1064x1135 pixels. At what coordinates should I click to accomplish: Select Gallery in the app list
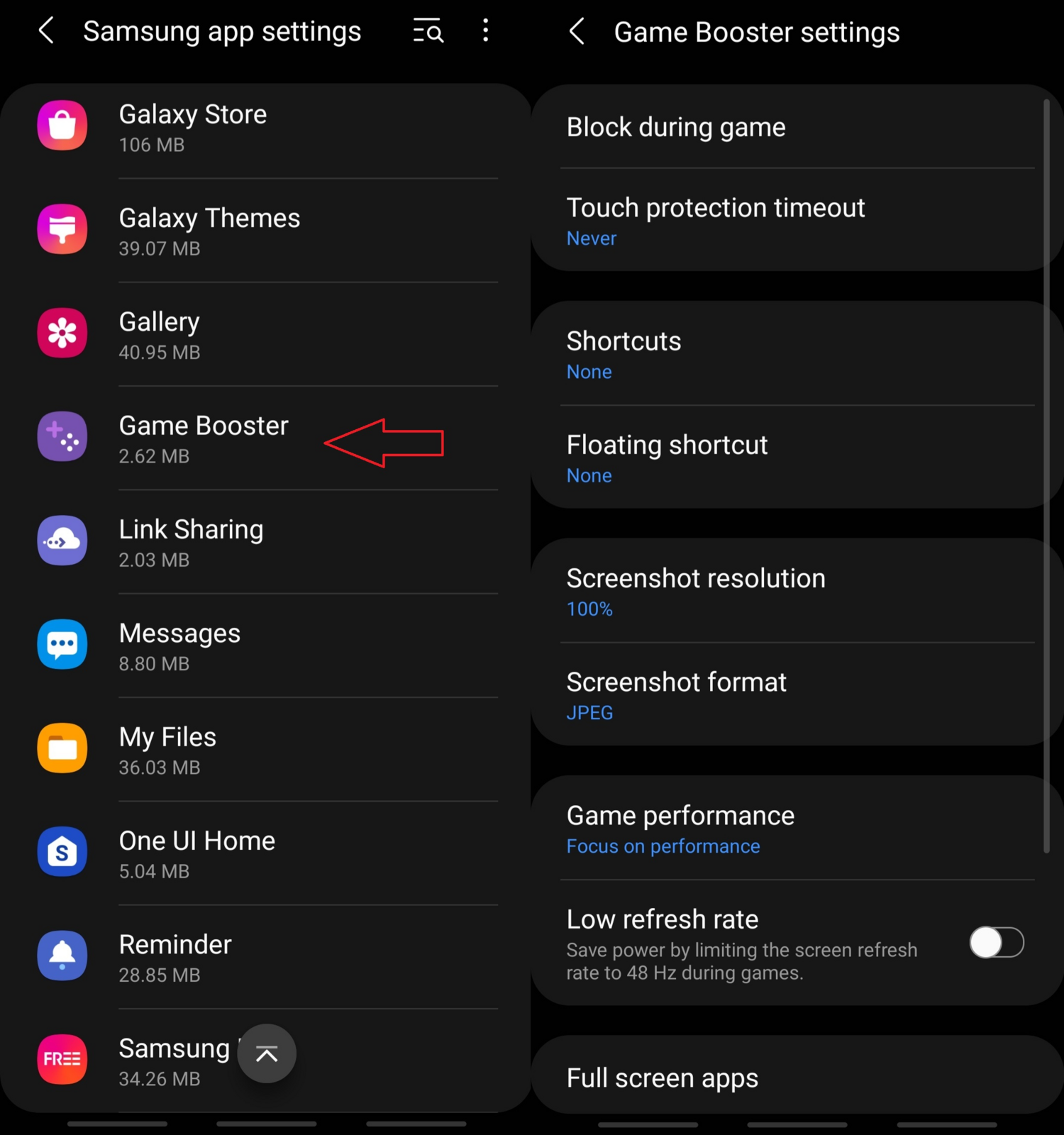click(266, 335)
